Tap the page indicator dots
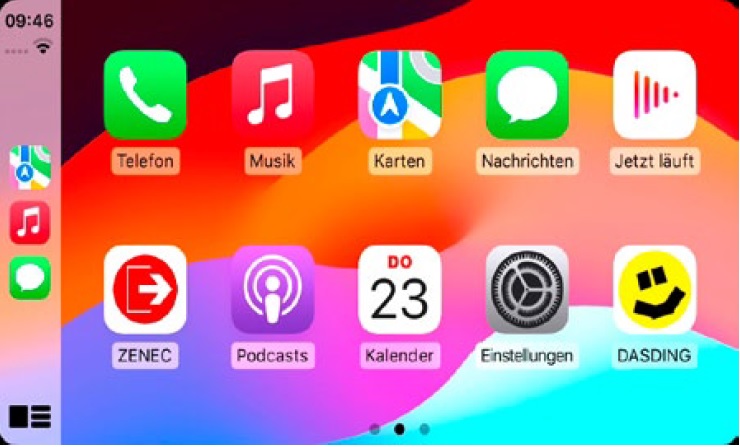740x447 pixels. click(x=399, y=429)
